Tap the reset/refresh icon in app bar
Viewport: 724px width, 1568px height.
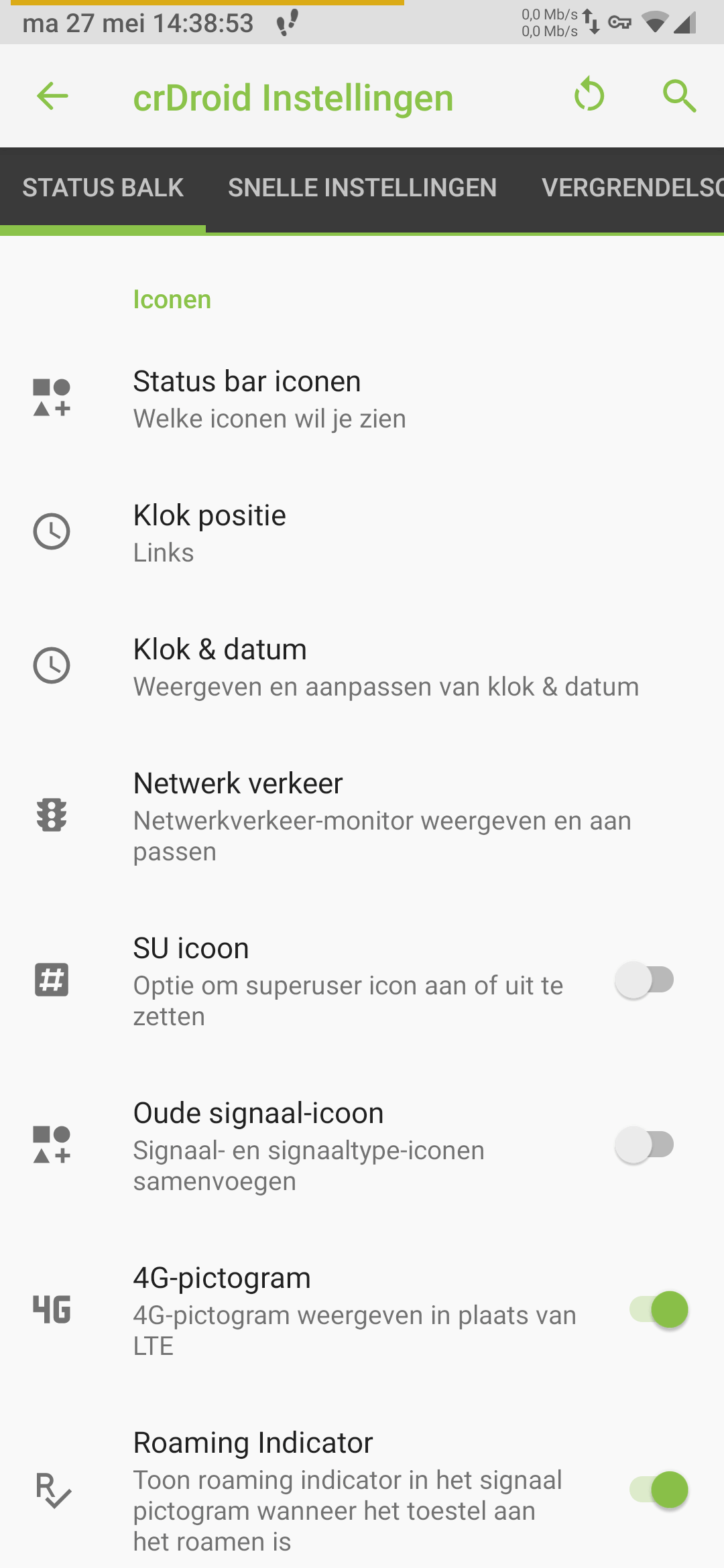(x=589, y=94)
